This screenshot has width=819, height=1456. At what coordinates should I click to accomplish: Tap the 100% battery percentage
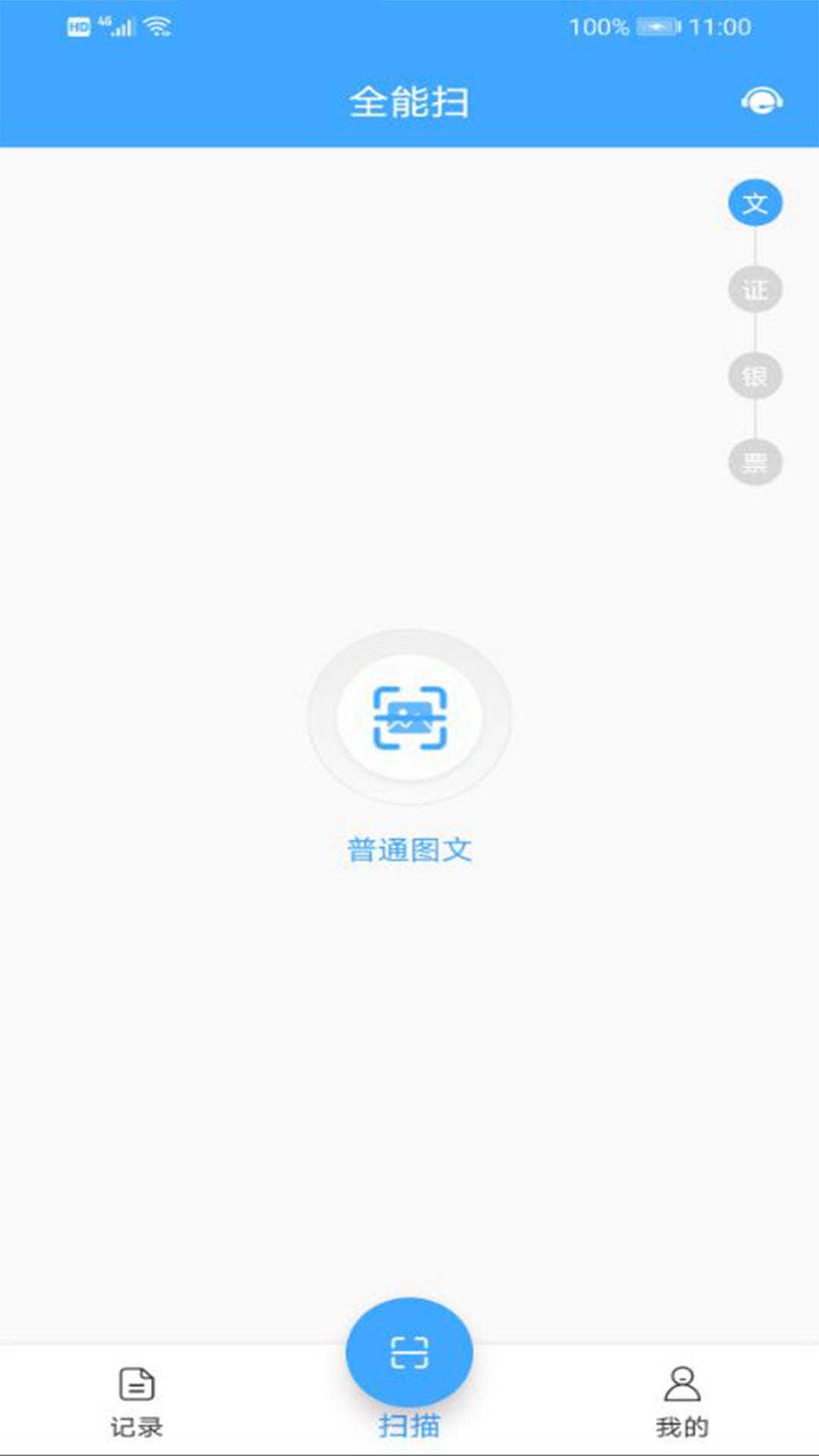click(599, 25)
